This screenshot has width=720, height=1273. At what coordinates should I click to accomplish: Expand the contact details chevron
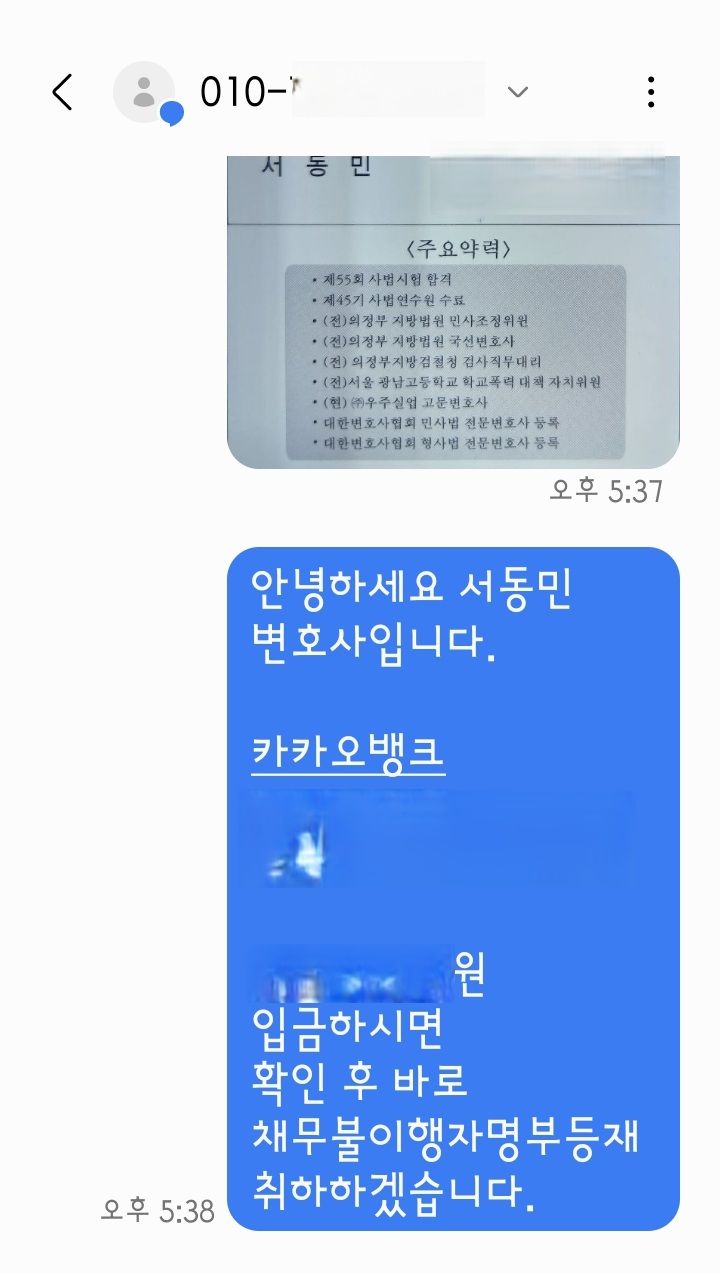517,92
